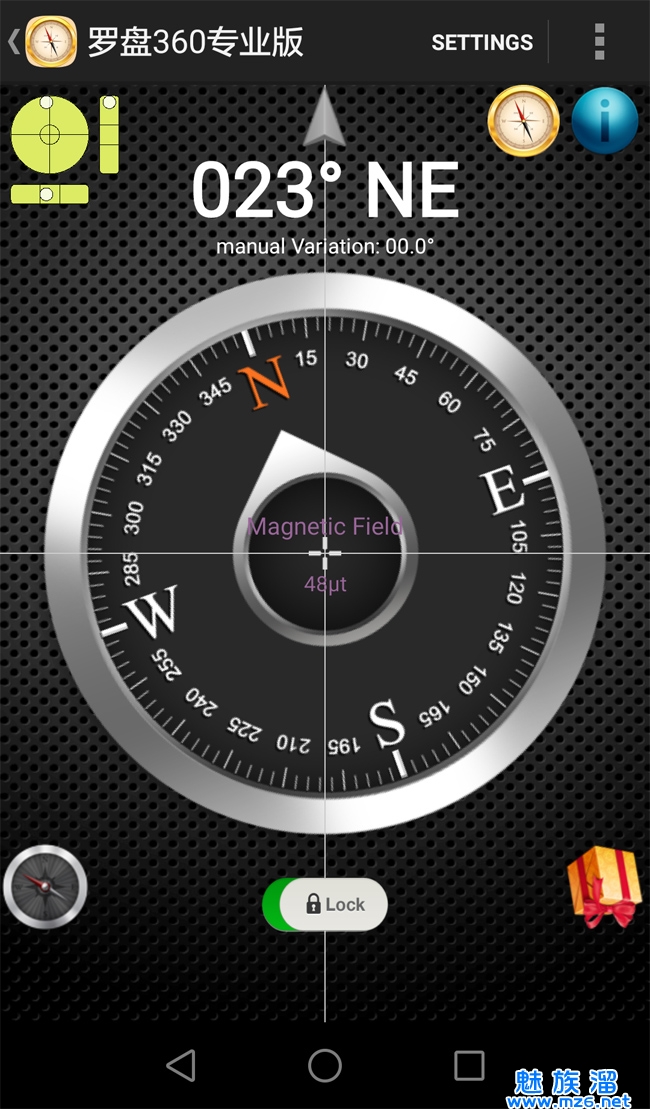Screen dimensions: 650x1109
Task: Tap the gold compass icon
Action: coord(523,121)
